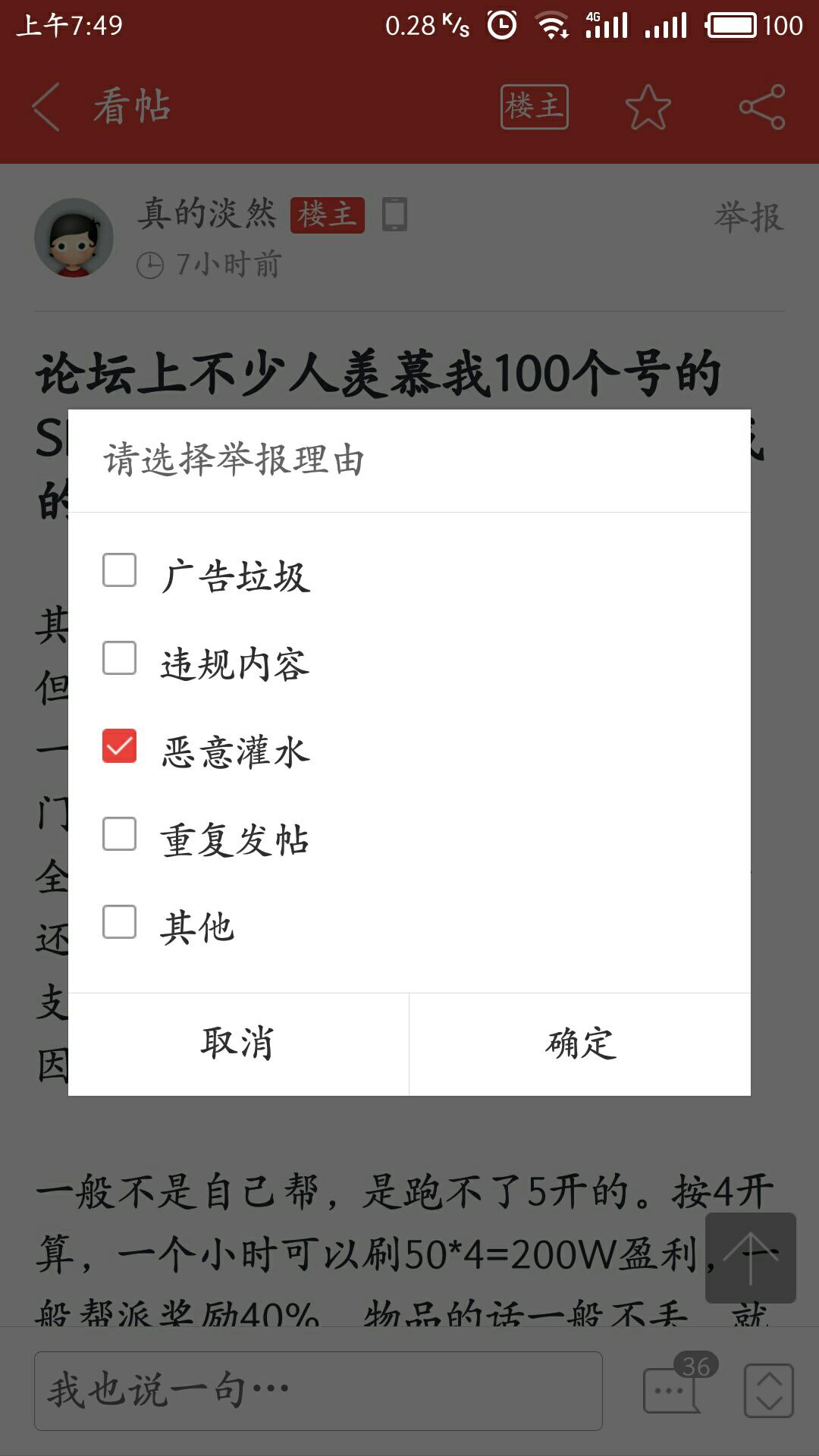Viewport: 819px width, 1456px height.
Task: Uncheck the 恶意灌水 checkbox
Action: [x=120, y=746]
